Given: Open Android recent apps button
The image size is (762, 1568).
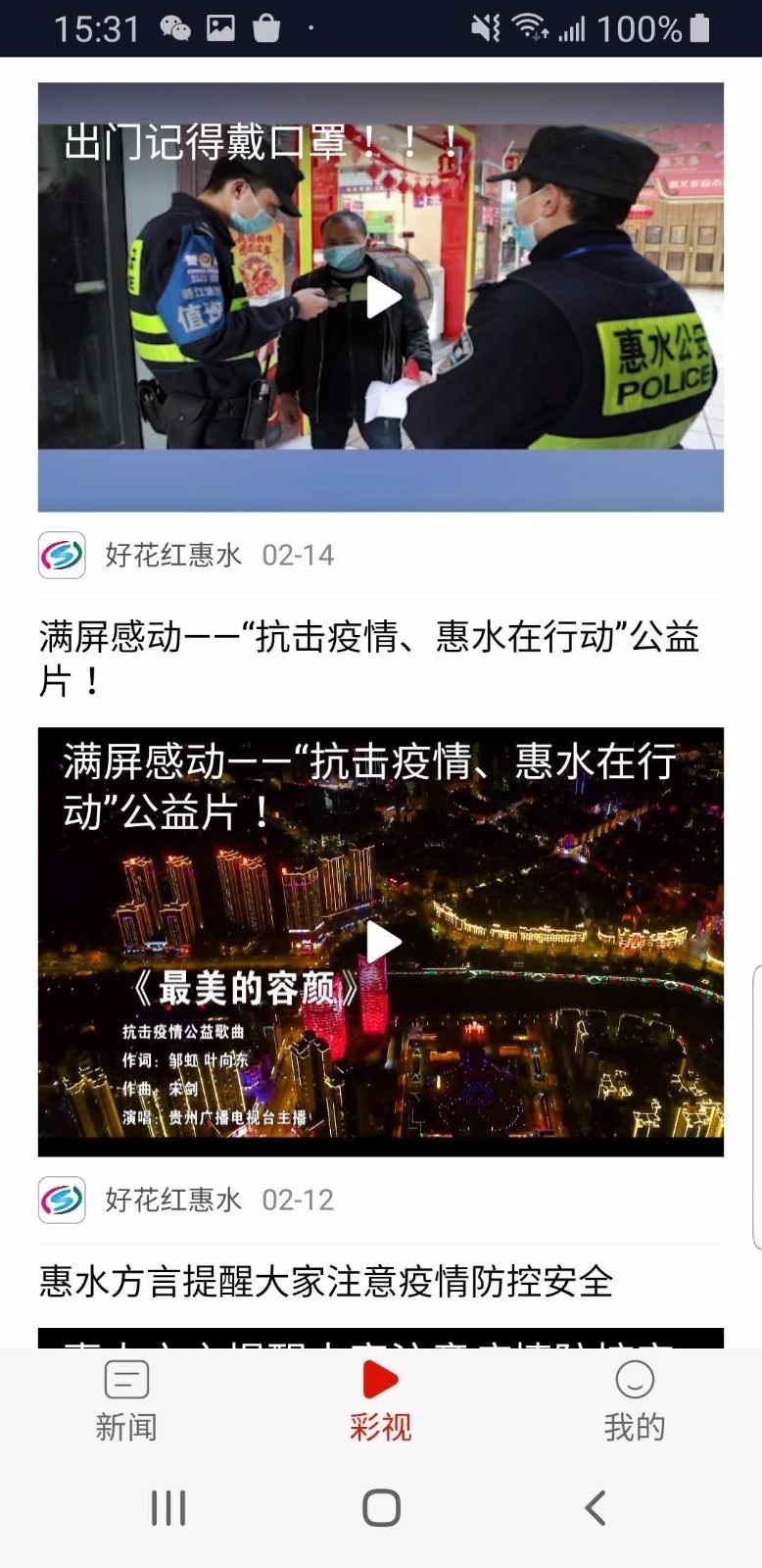Looking at the screenshot, I should click(x=168, y=1509).
